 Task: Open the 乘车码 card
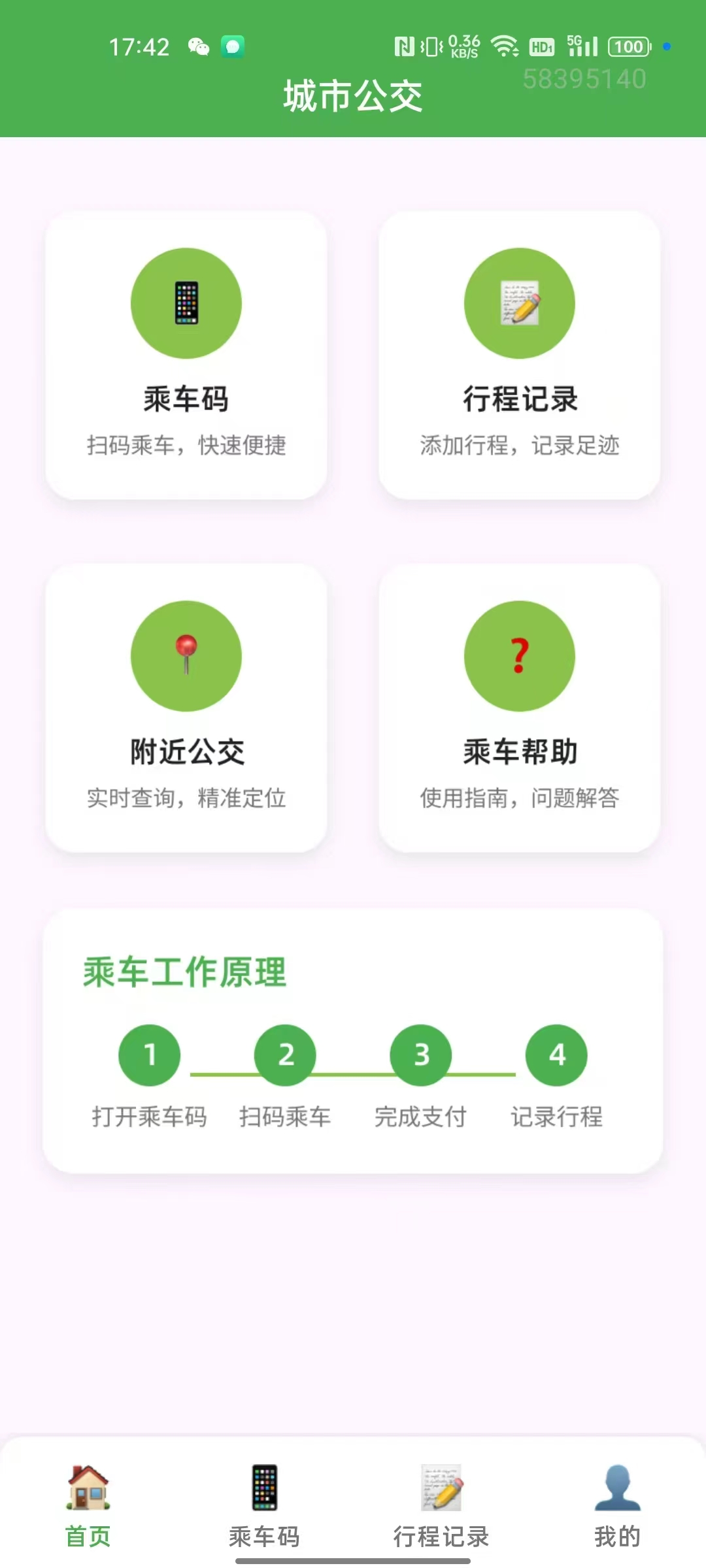tap(186, 355)
